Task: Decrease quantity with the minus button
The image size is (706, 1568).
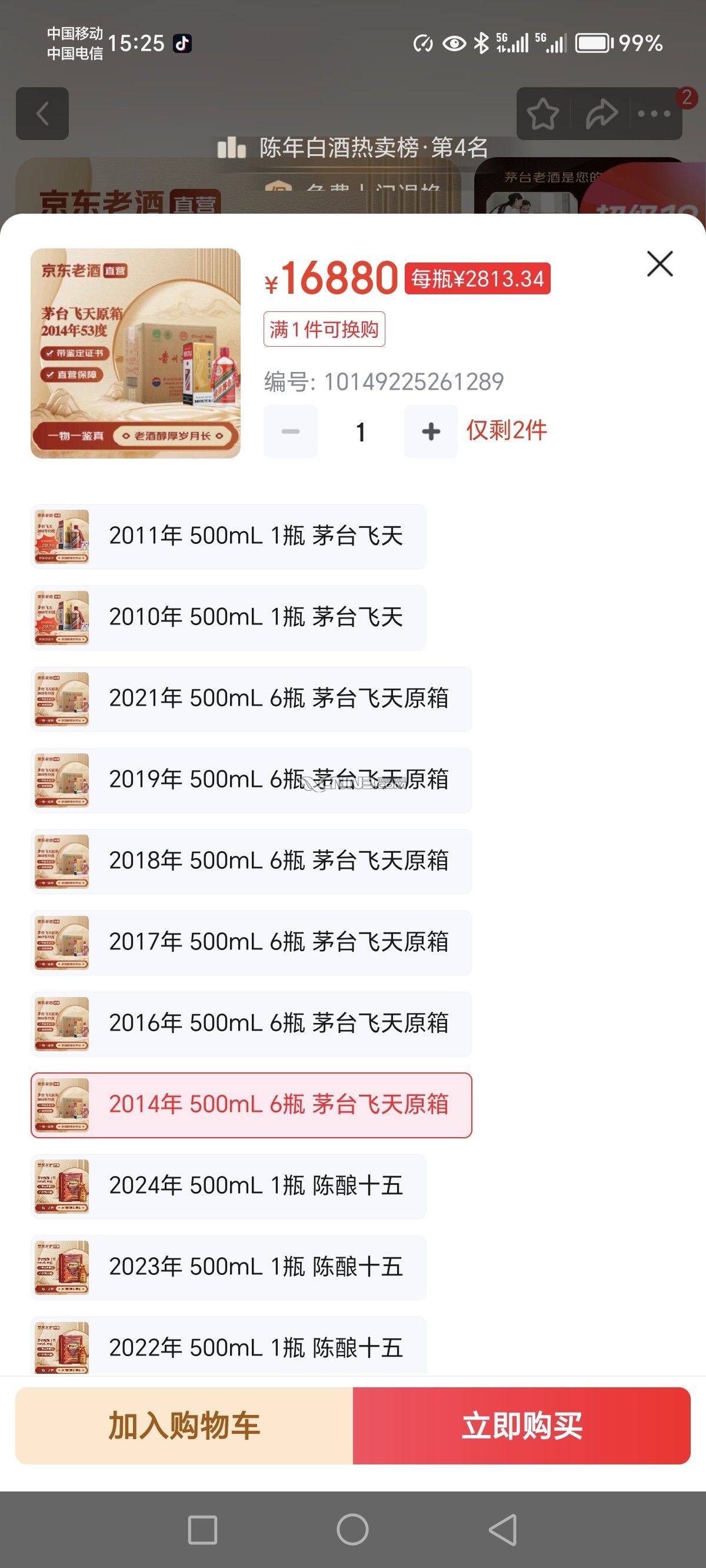Action: (290, 431)
